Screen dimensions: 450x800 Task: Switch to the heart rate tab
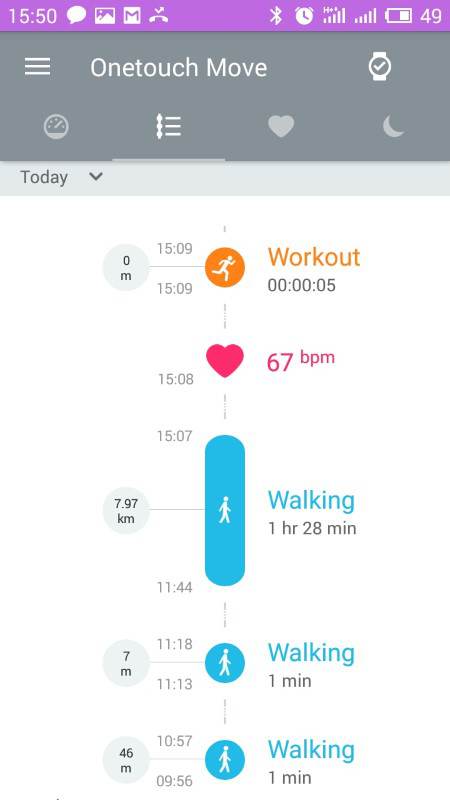click(281, 127)
